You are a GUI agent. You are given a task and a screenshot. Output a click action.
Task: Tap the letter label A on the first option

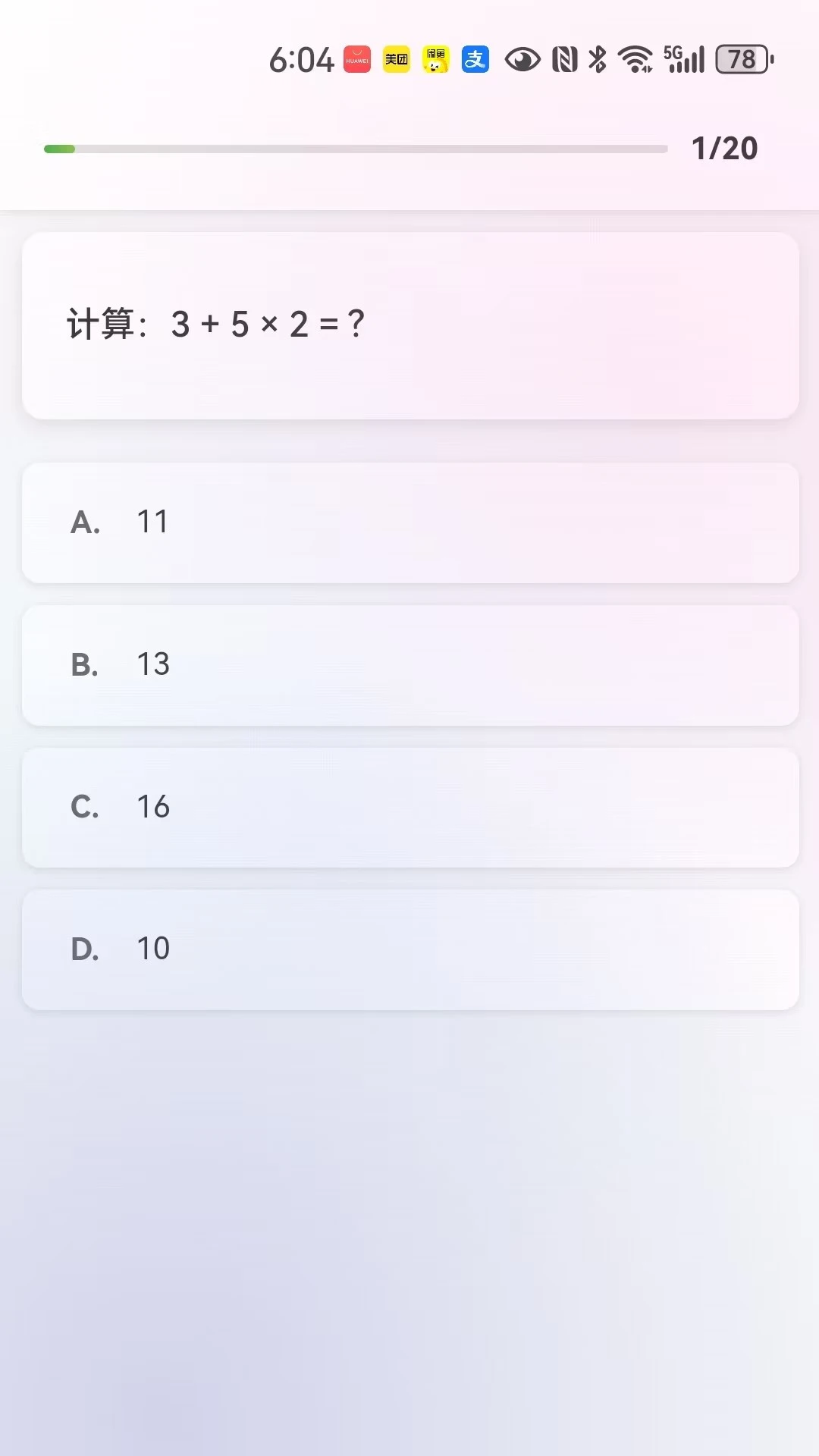click(x=85, y=522)
